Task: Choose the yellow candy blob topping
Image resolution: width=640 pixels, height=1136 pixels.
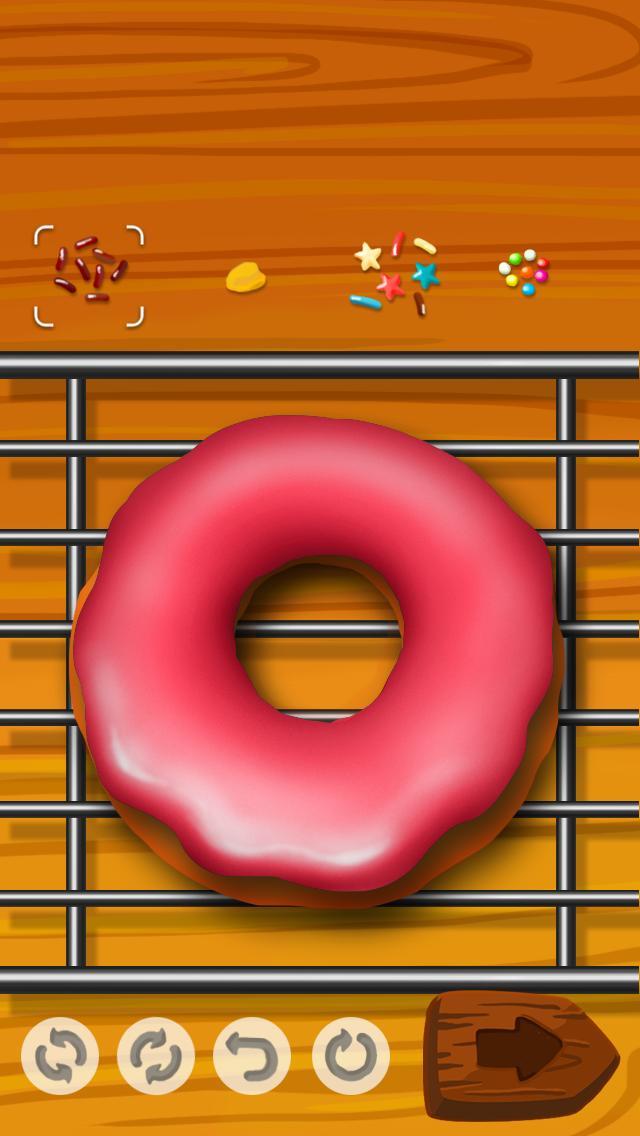Action: (246, 277)
